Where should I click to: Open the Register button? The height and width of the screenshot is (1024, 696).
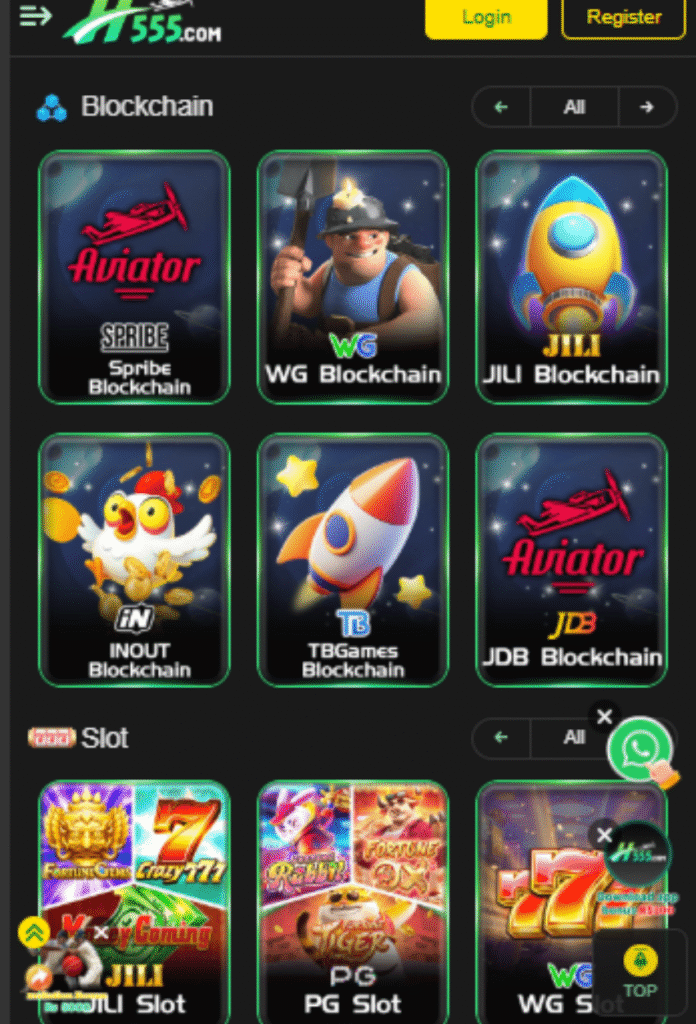coord(623,18)
